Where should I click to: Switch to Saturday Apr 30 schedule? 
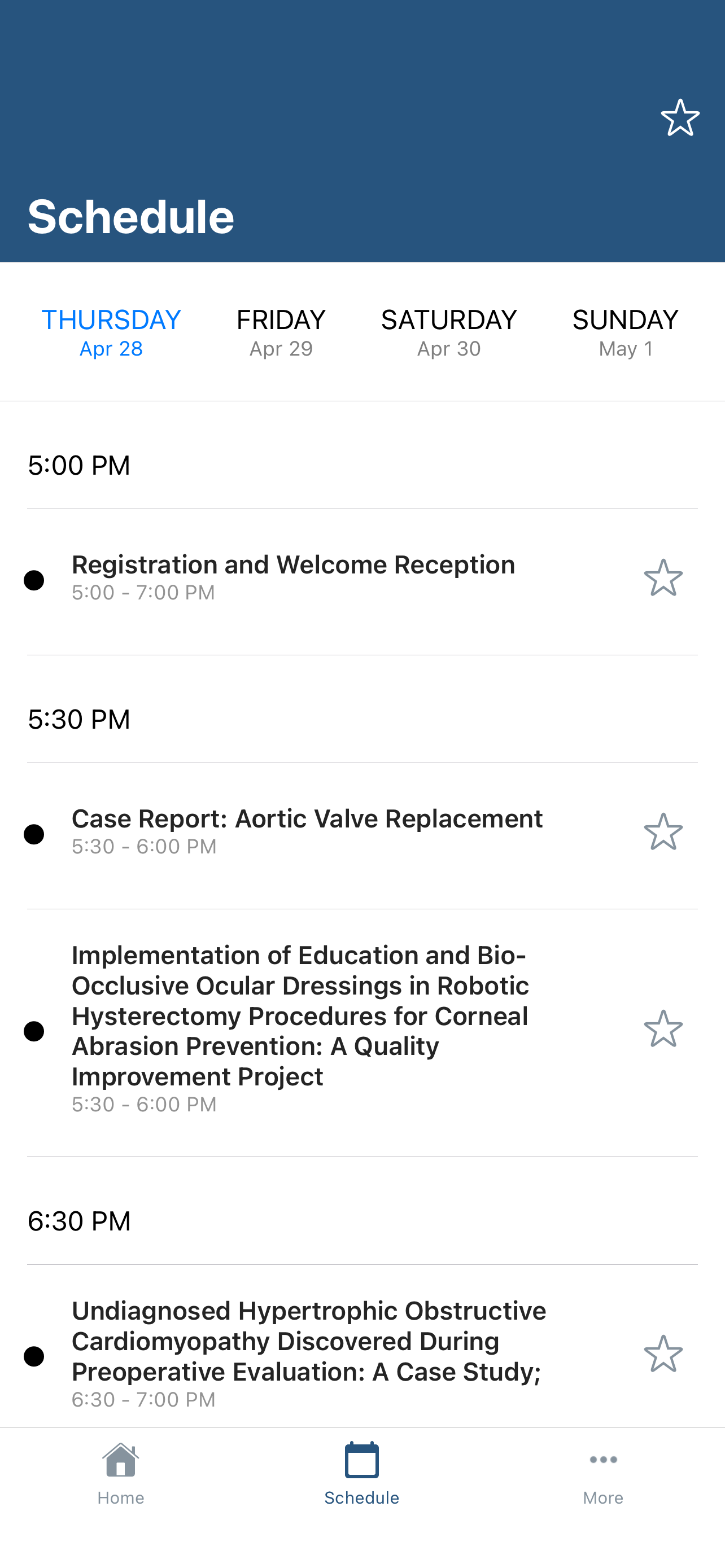449,333
